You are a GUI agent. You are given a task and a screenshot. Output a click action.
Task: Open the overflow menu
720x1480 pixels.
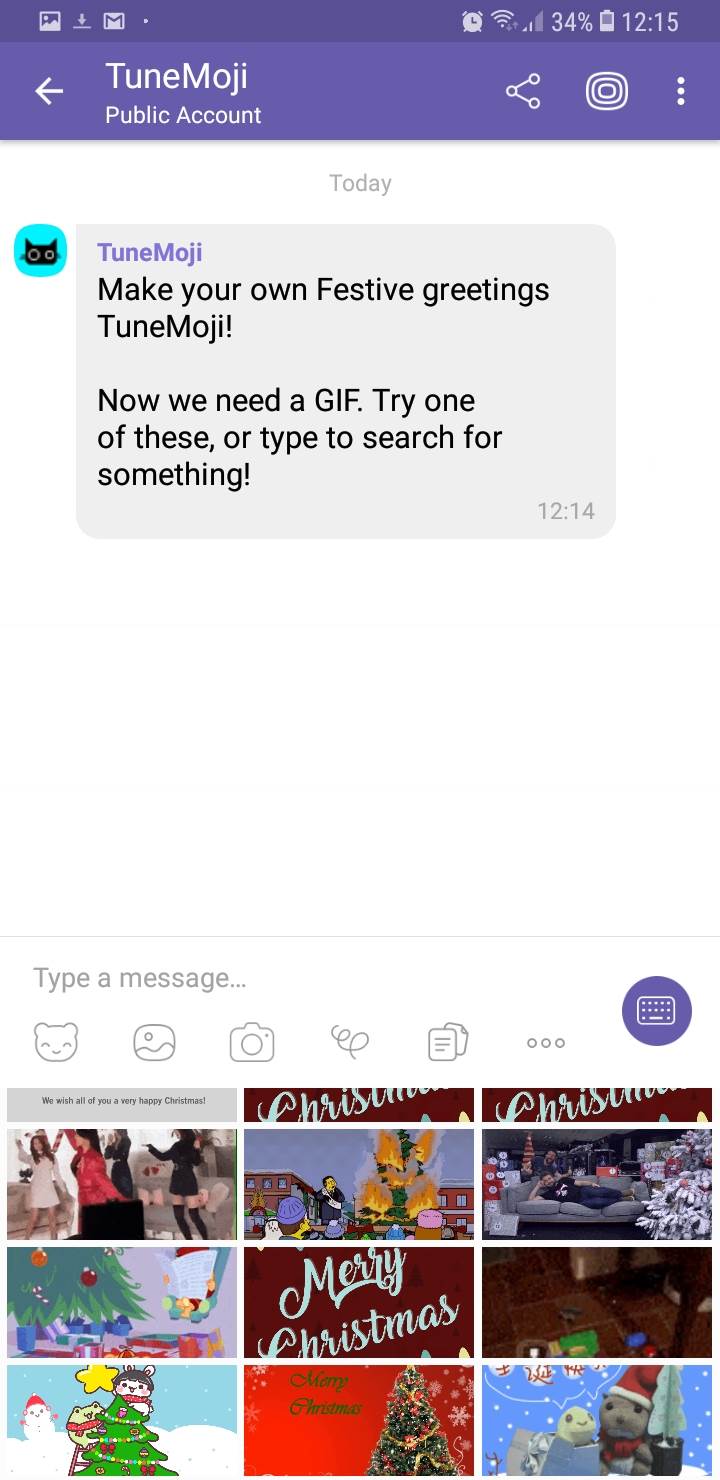[x=680, y=92]
